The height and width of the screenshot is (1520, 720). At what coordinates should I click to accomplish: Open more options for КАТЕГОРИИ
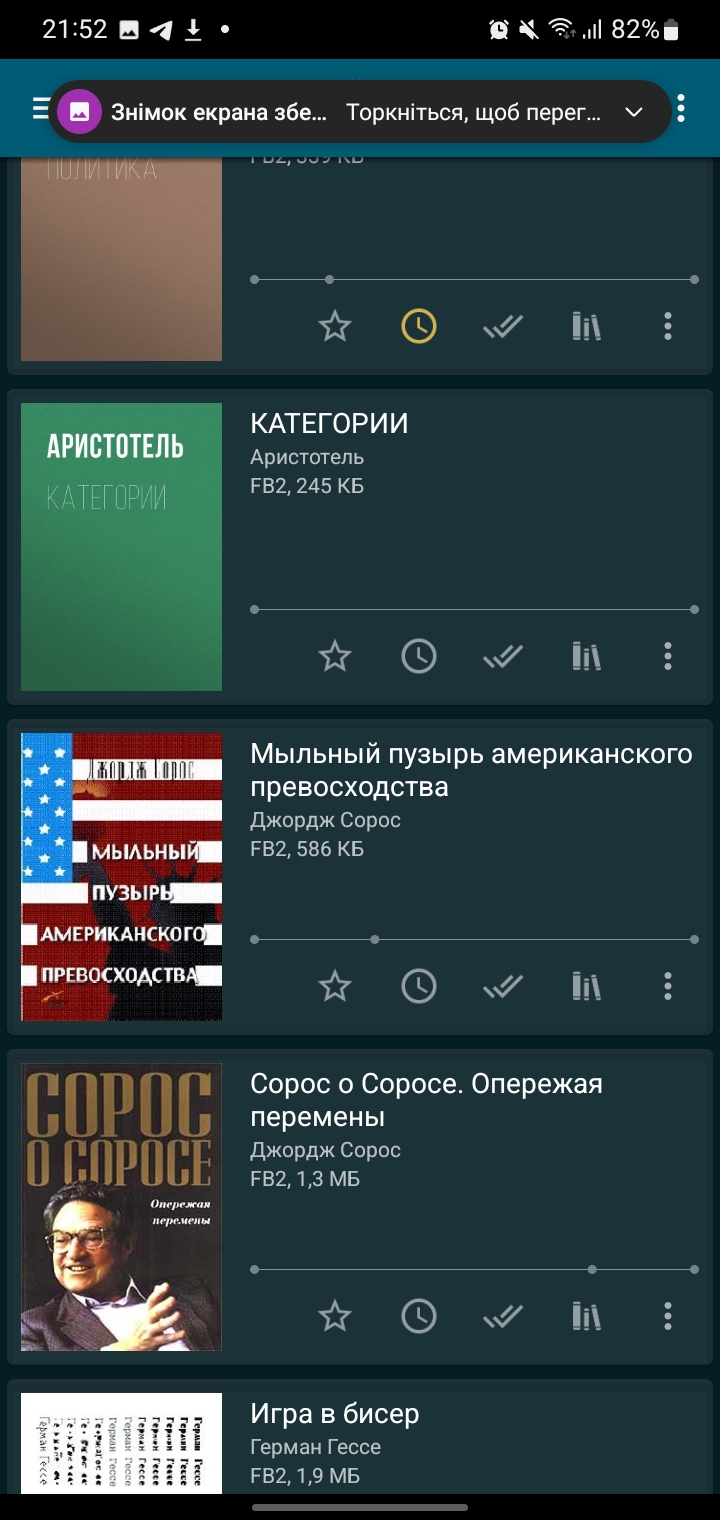(x=668, y=656)
